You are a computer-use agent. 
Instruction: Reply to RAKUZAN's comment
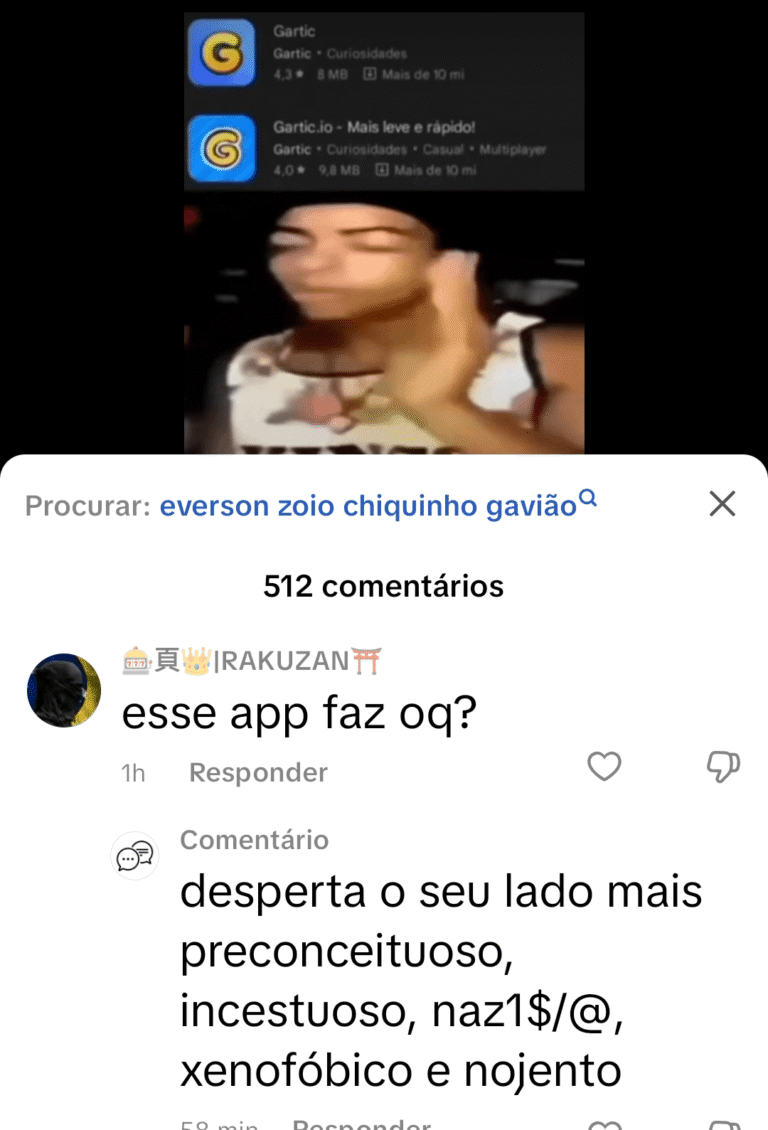tap(258, 773)
